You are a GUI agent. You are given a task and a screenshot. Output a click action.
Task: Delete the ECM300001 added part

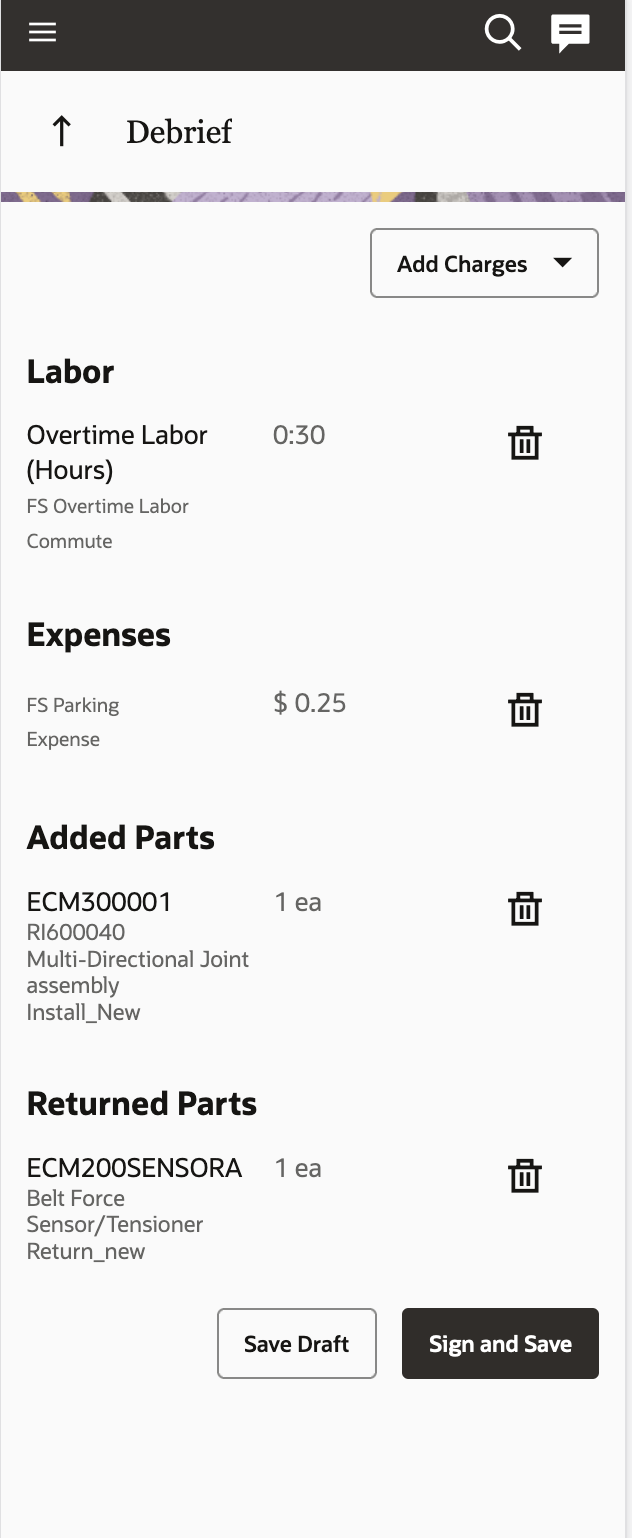click(524, 909)
